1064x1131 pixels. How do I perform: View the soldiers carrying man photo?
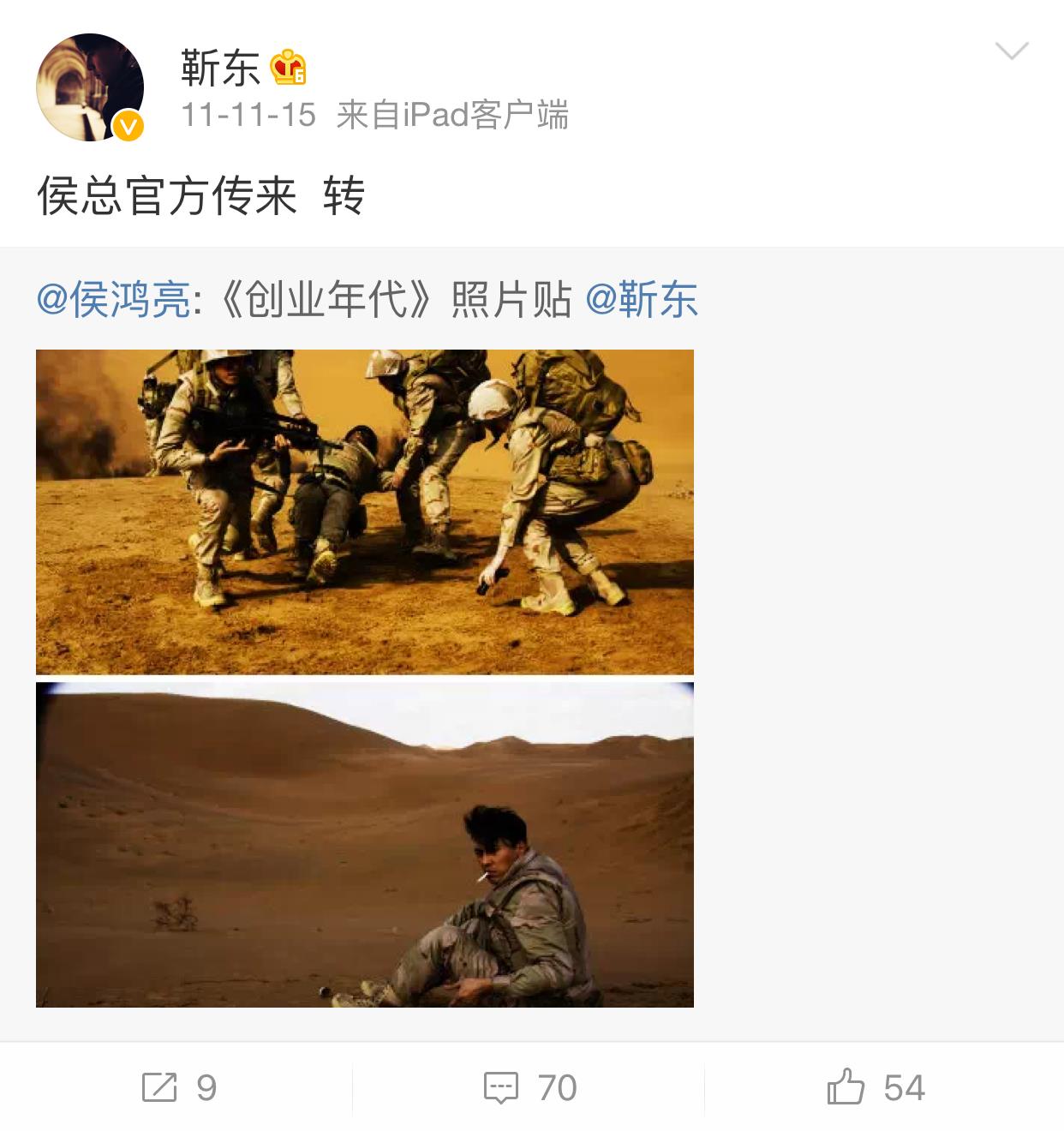tap(365, 512)
